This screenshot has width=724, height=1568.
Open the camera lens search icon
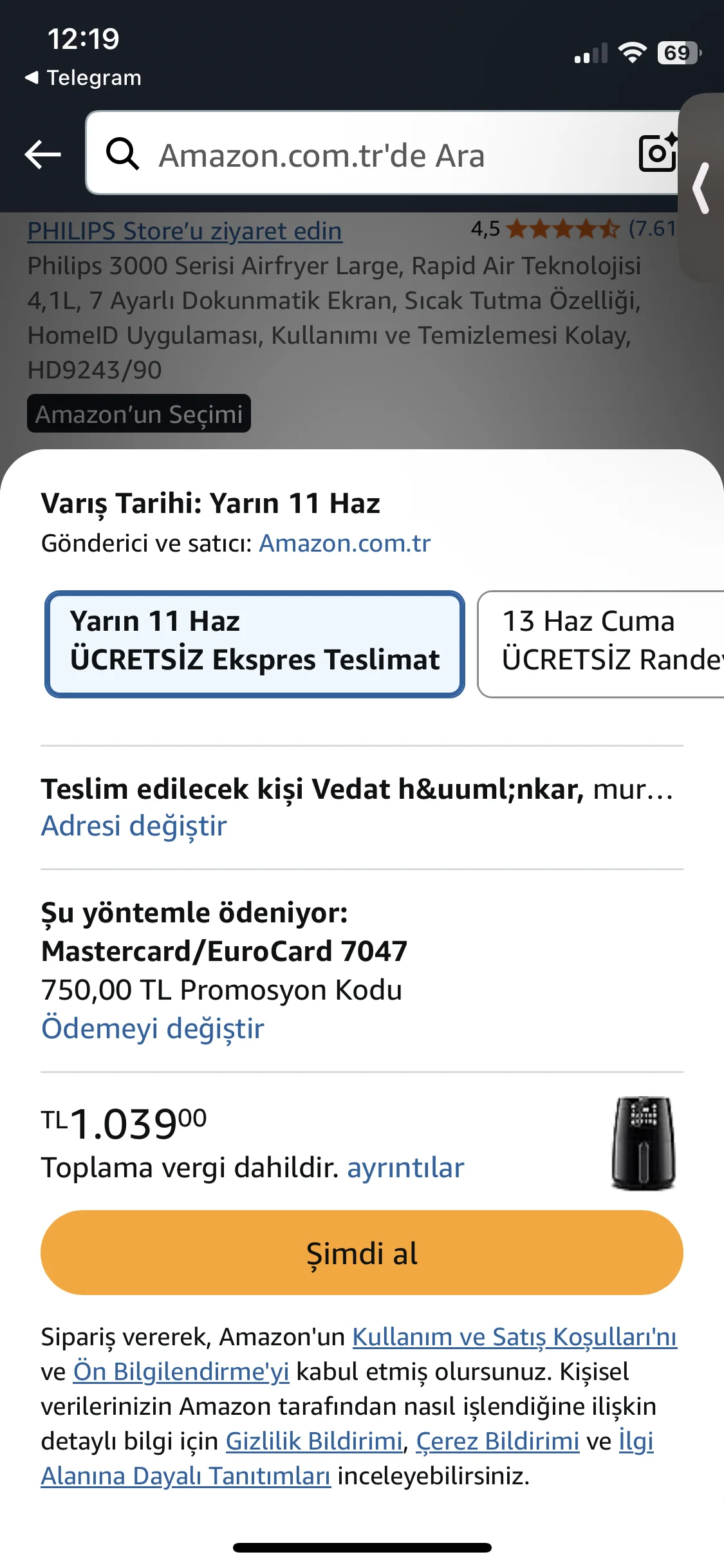(x=656, y=153)
